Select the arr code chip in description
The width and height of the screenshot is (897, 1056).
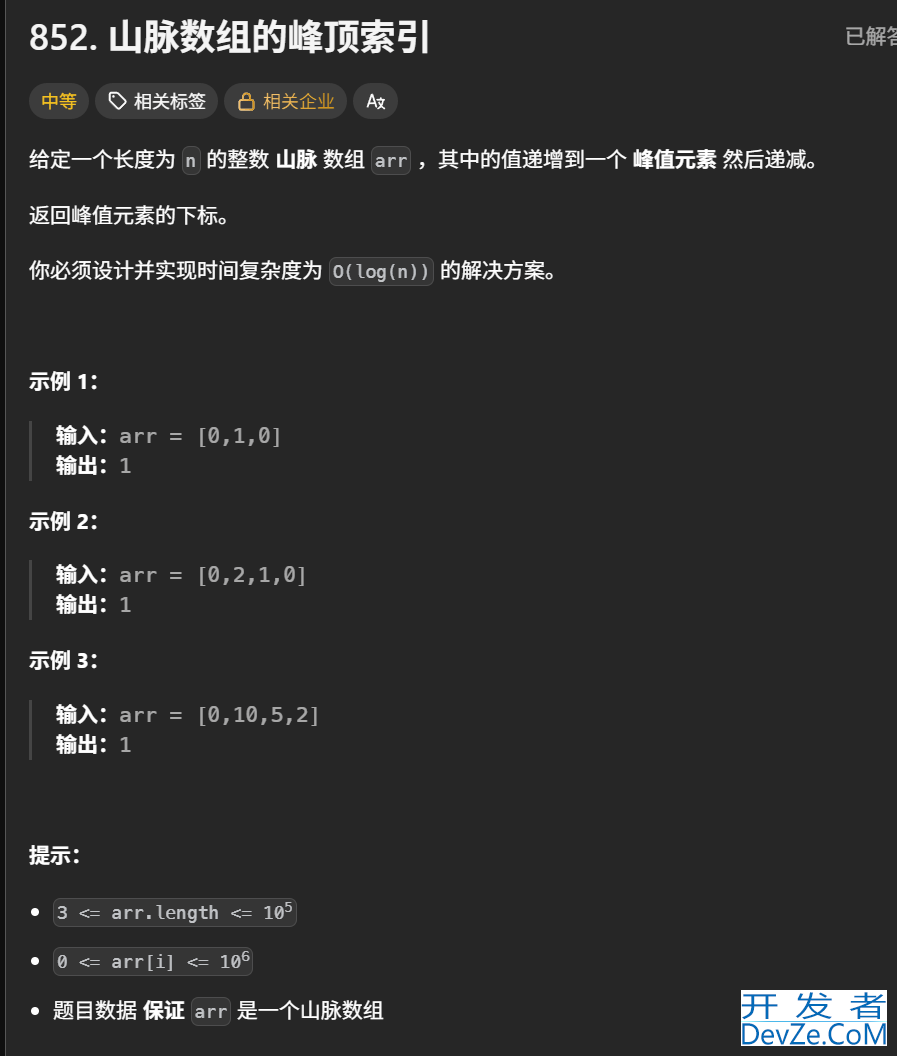pyautogui.click(x=390, y=160)
